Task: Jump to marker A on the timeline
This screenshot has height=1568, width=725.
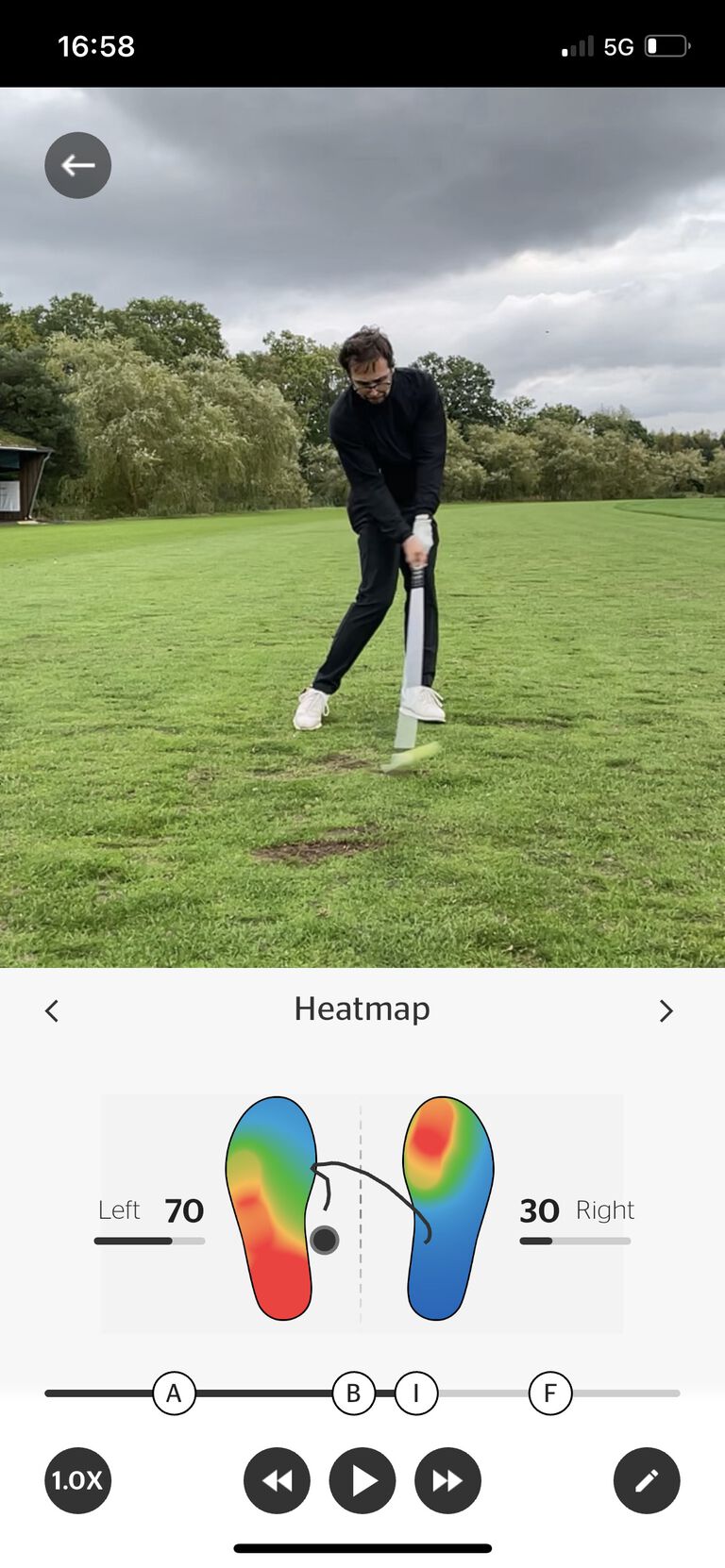Action: (174, 1393)
